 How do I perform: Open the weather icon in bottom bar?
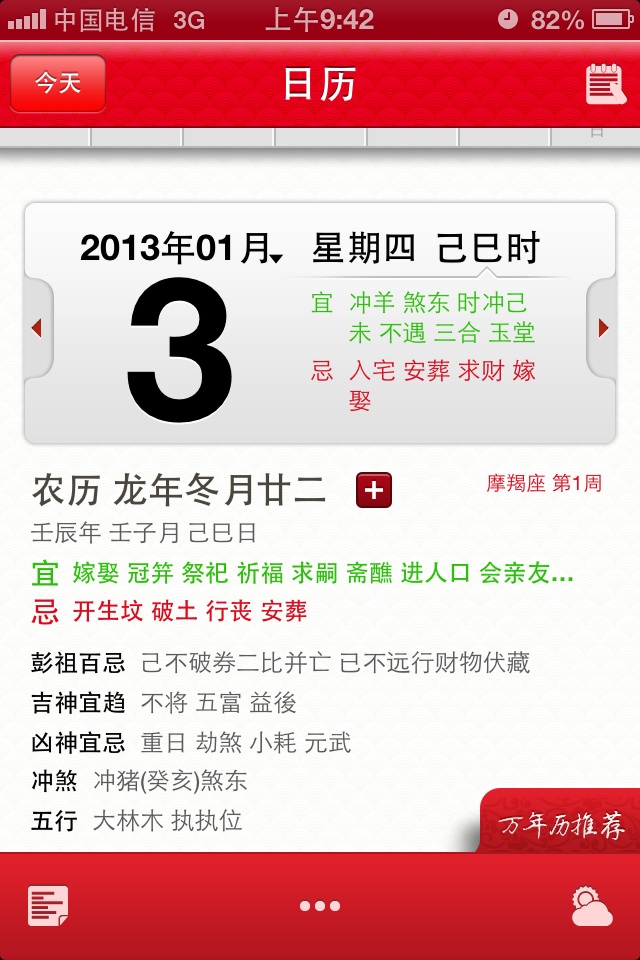pos(591,906)
